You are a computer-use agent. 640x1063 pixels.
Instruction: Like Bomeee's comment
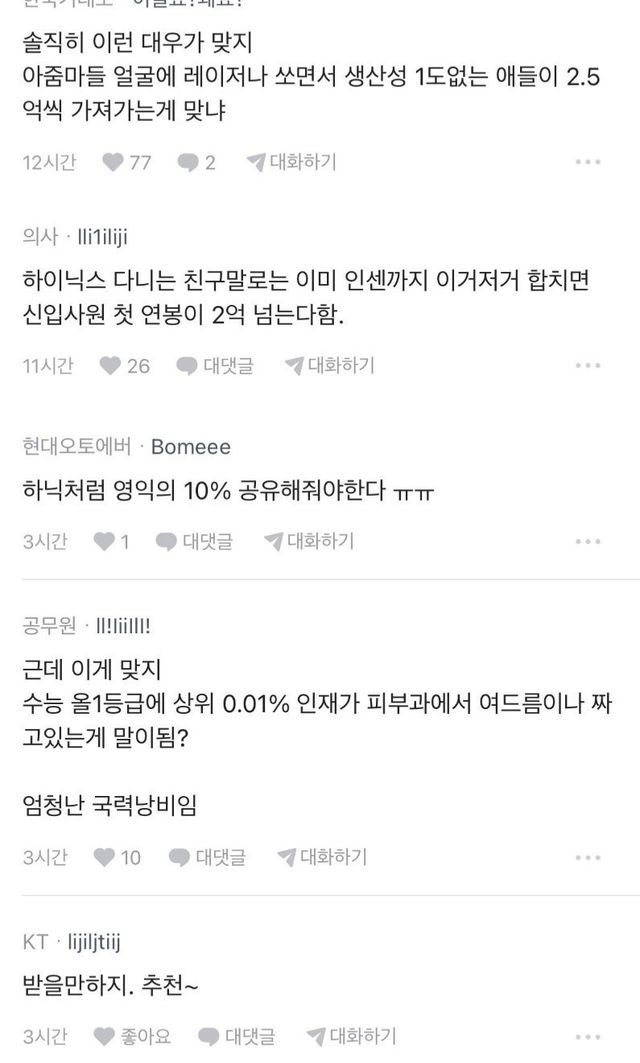[x=111, y=541]
